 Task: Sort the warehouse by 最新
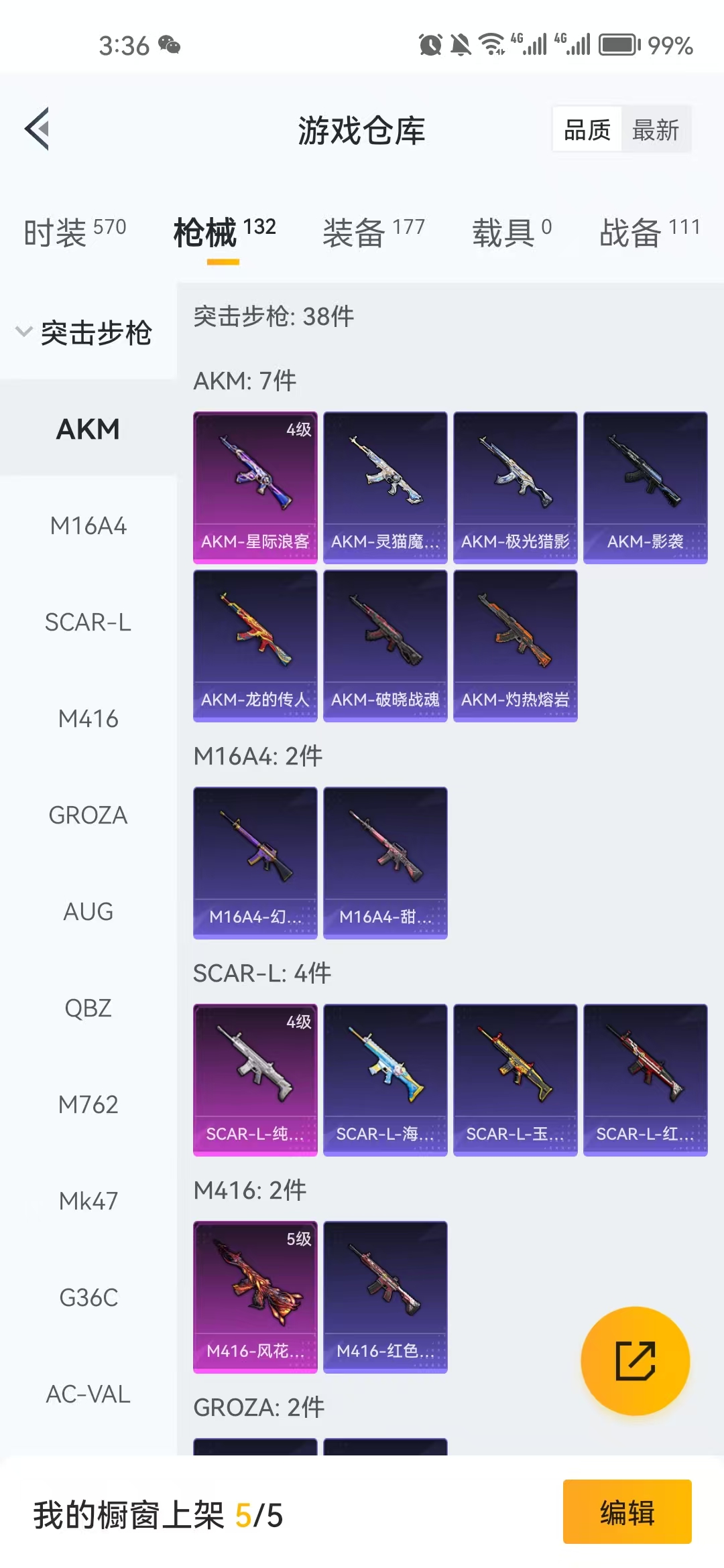coord(655,129)
